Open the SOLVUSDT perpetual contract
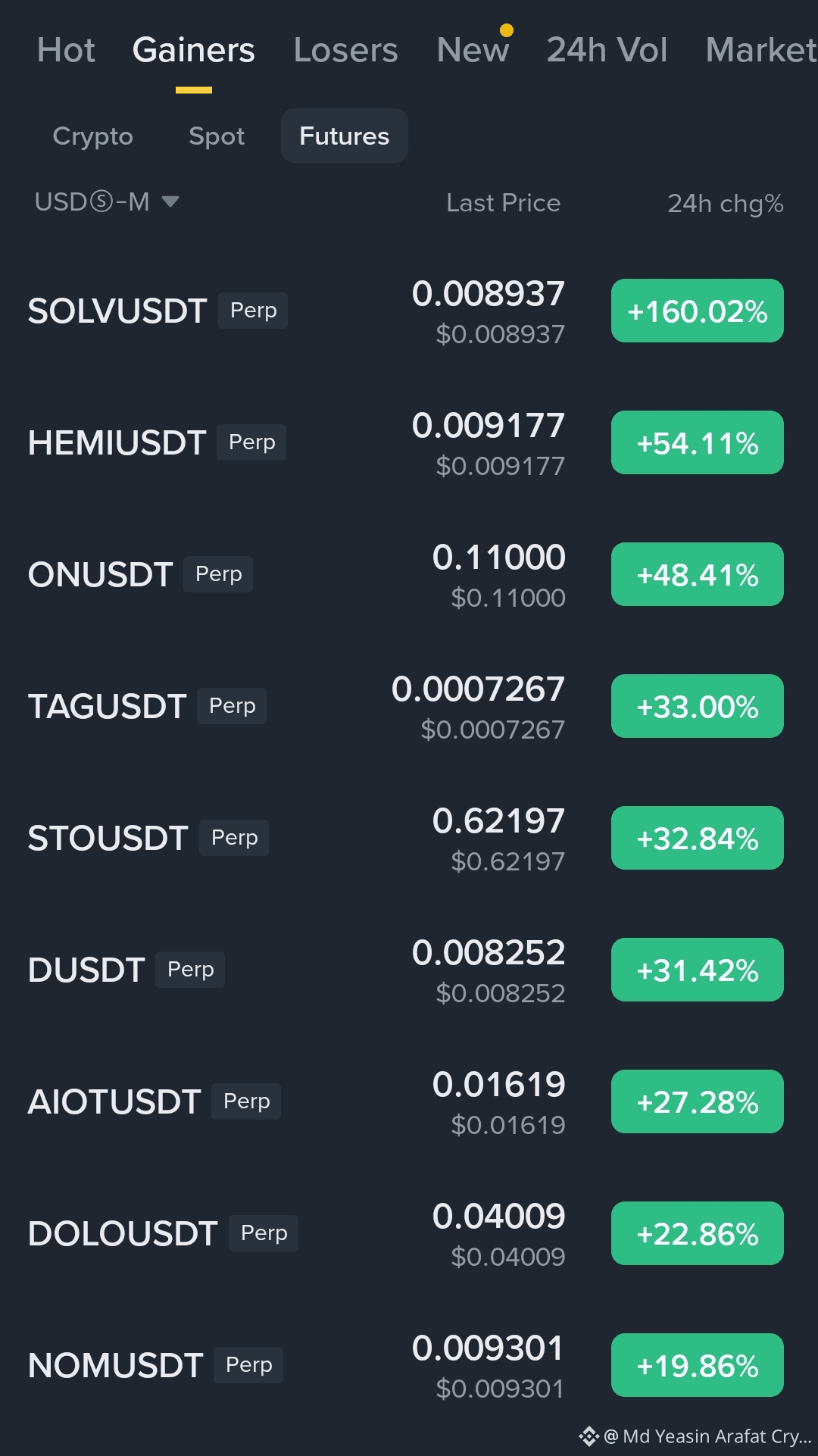The height and width of the screenshot is (1456, 818). pyautogui.click(x=409, y=311)
